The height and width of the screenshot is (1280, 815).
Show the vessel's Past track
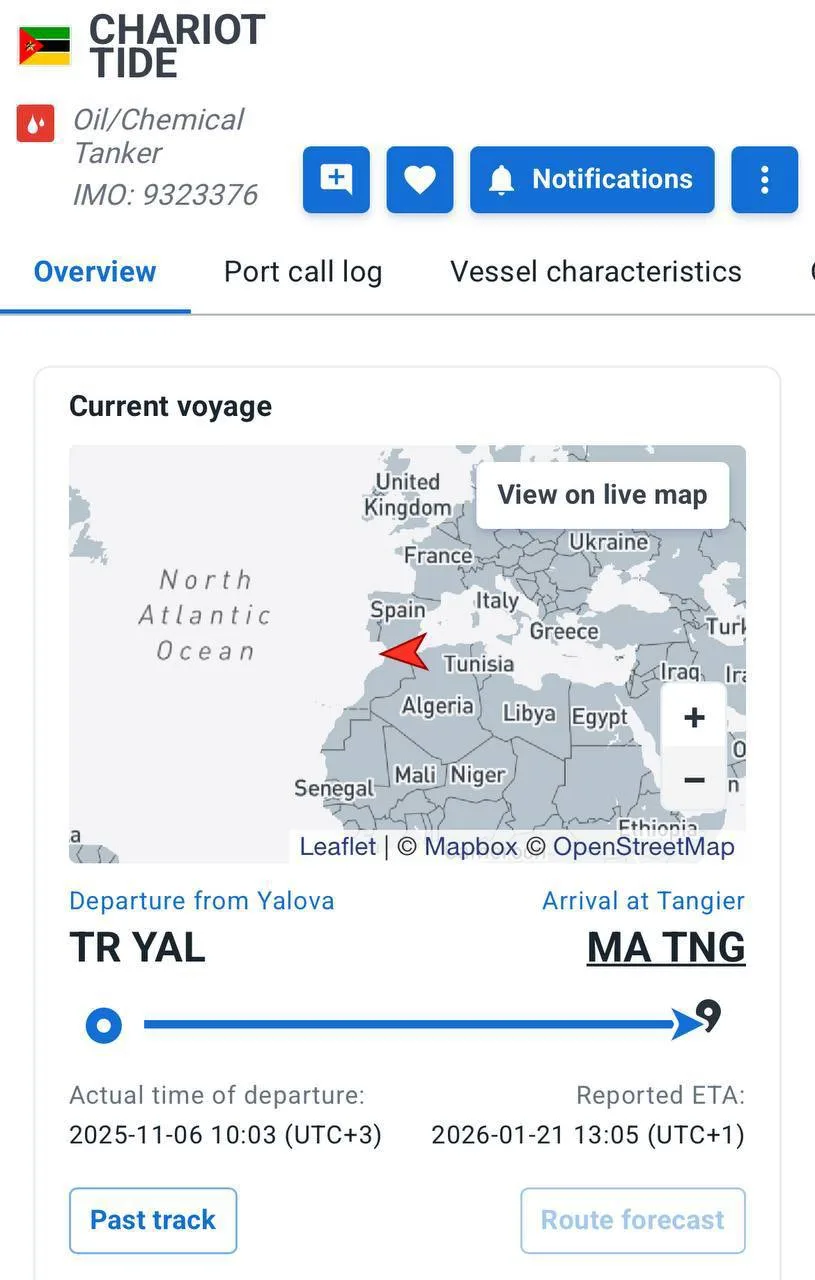pos(153,1220)
